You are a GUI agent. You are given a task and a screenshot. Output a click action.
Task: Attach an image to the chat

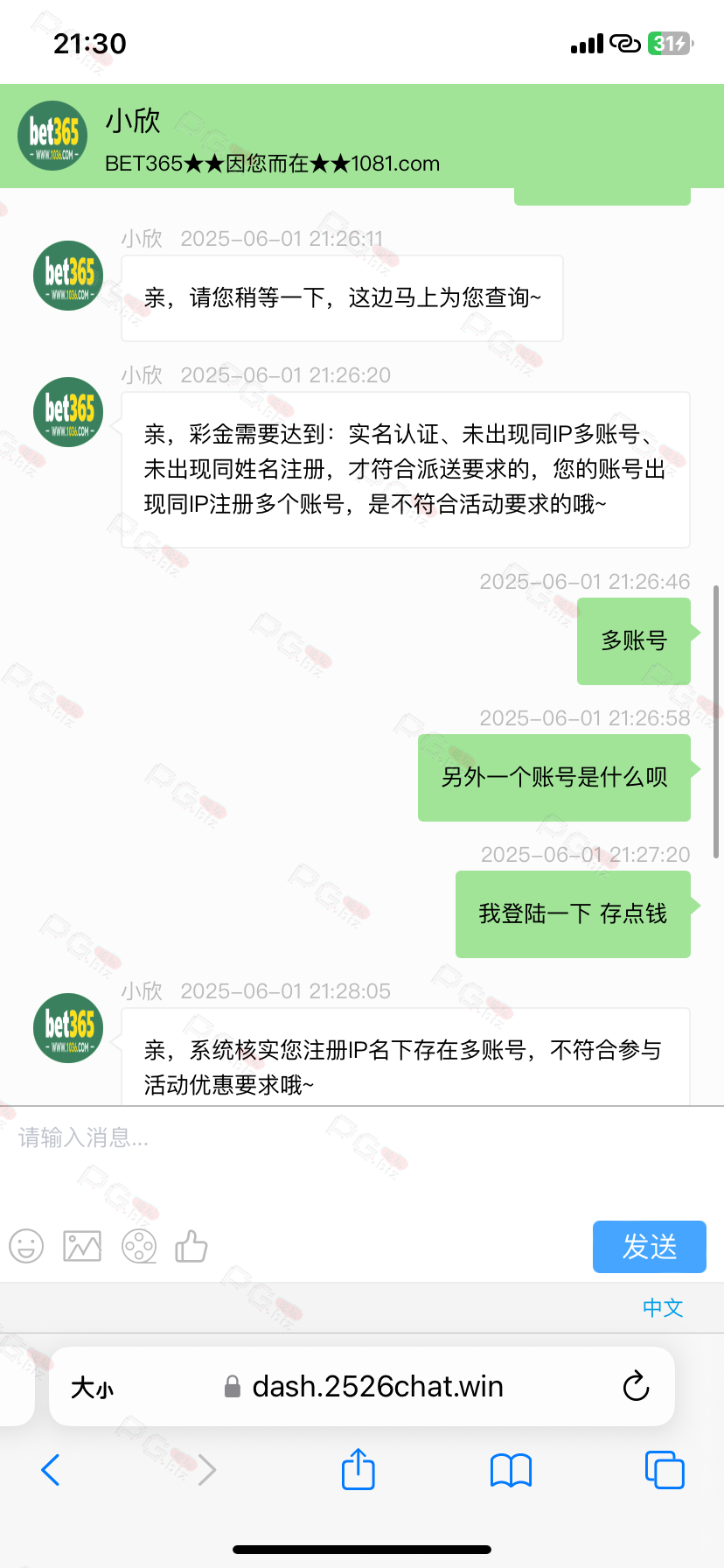click(82, 1246)
